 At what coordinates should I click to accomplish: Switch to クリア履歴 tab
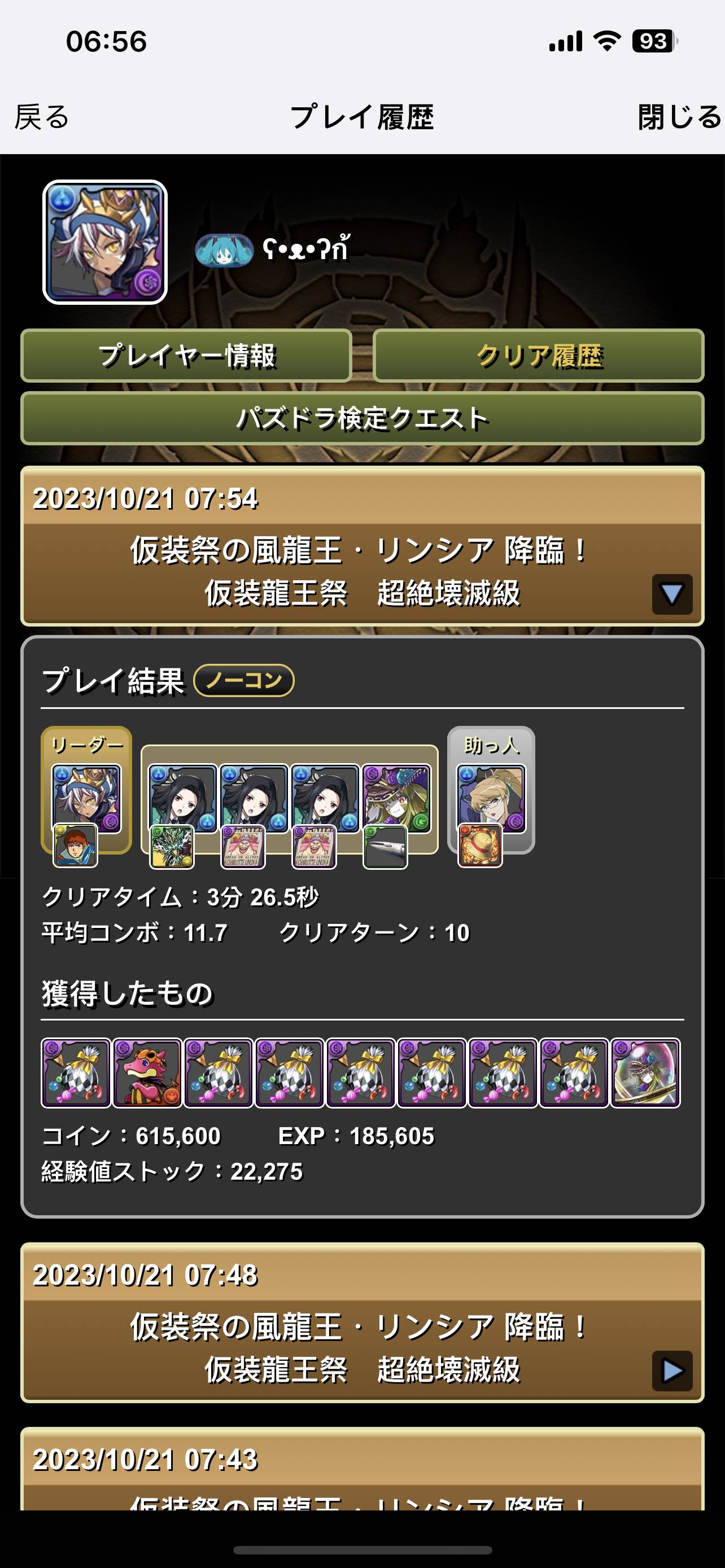point(539,356)
